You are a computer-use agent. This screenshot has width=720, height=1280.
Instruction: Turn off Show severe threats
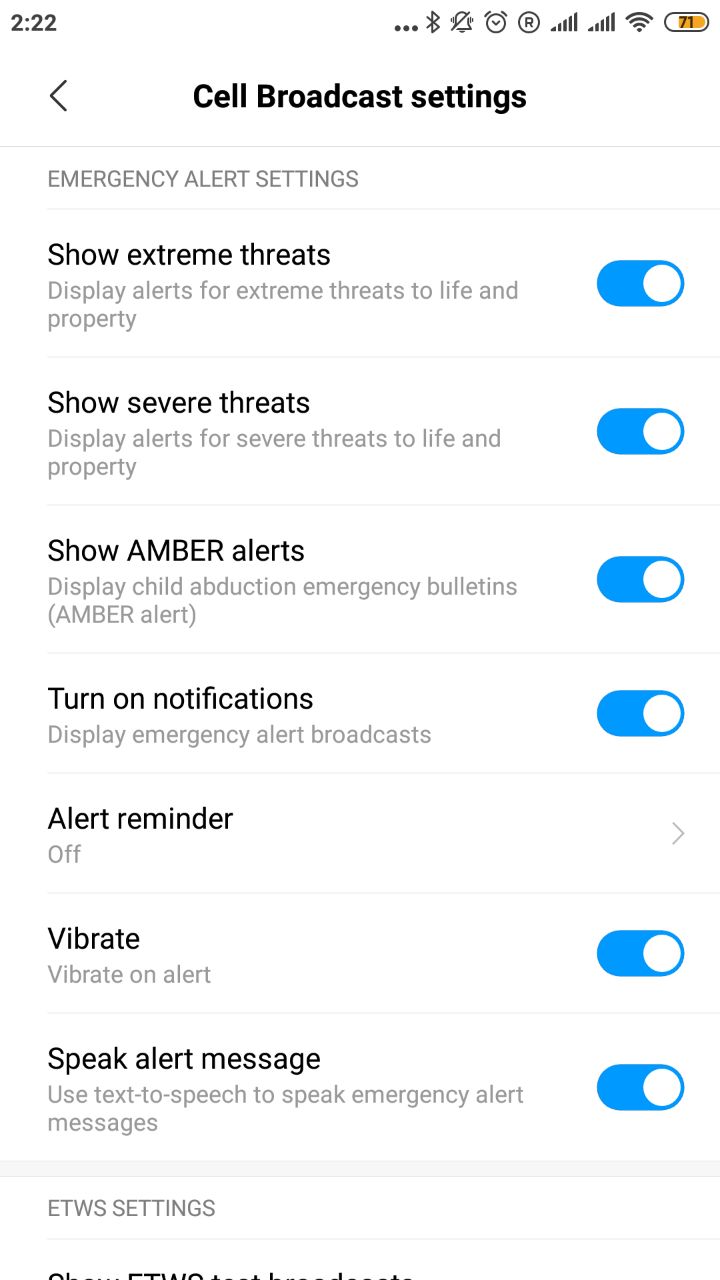pos(640,432)
